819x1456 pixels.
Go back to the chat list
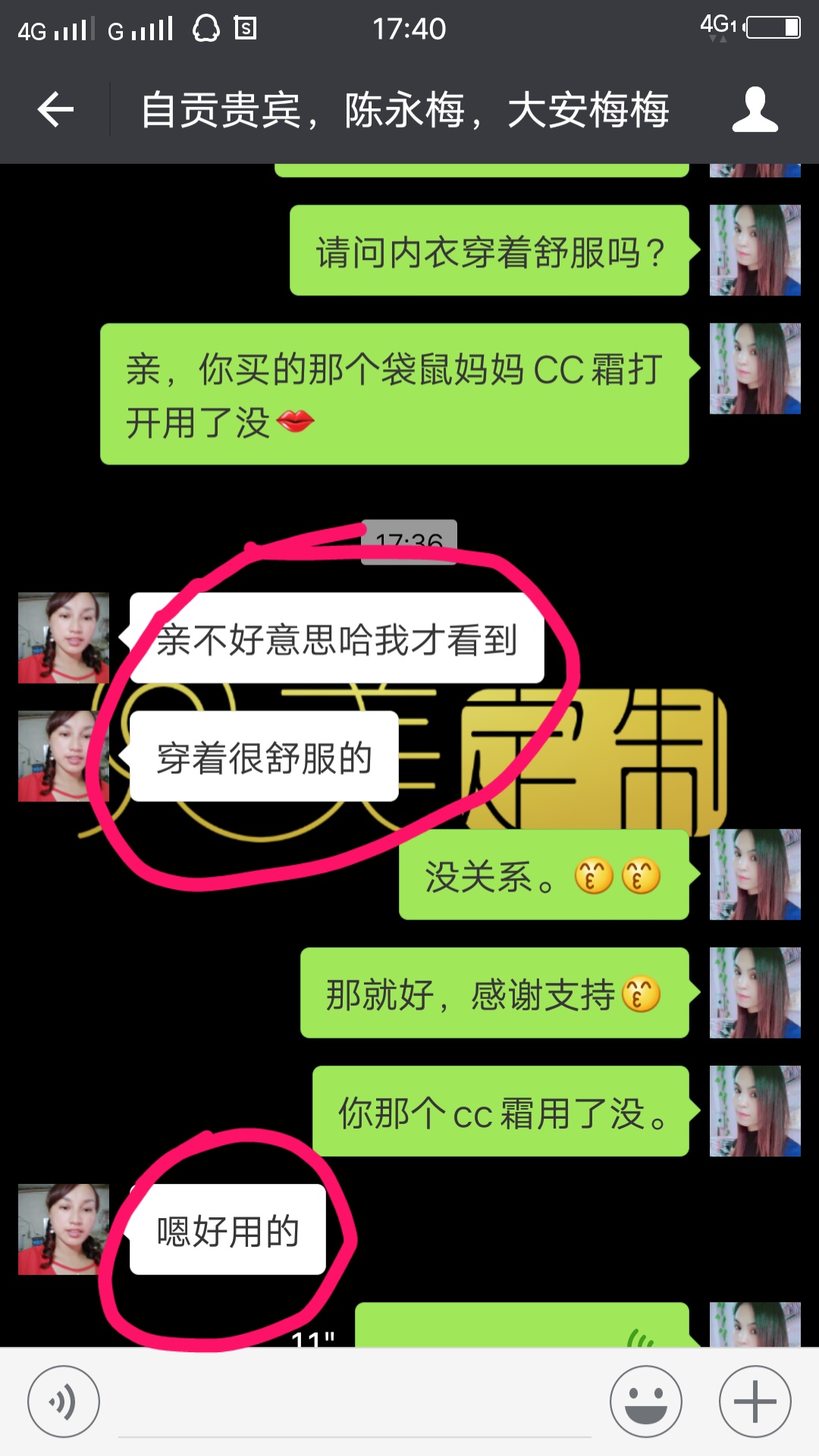[55, 111]
